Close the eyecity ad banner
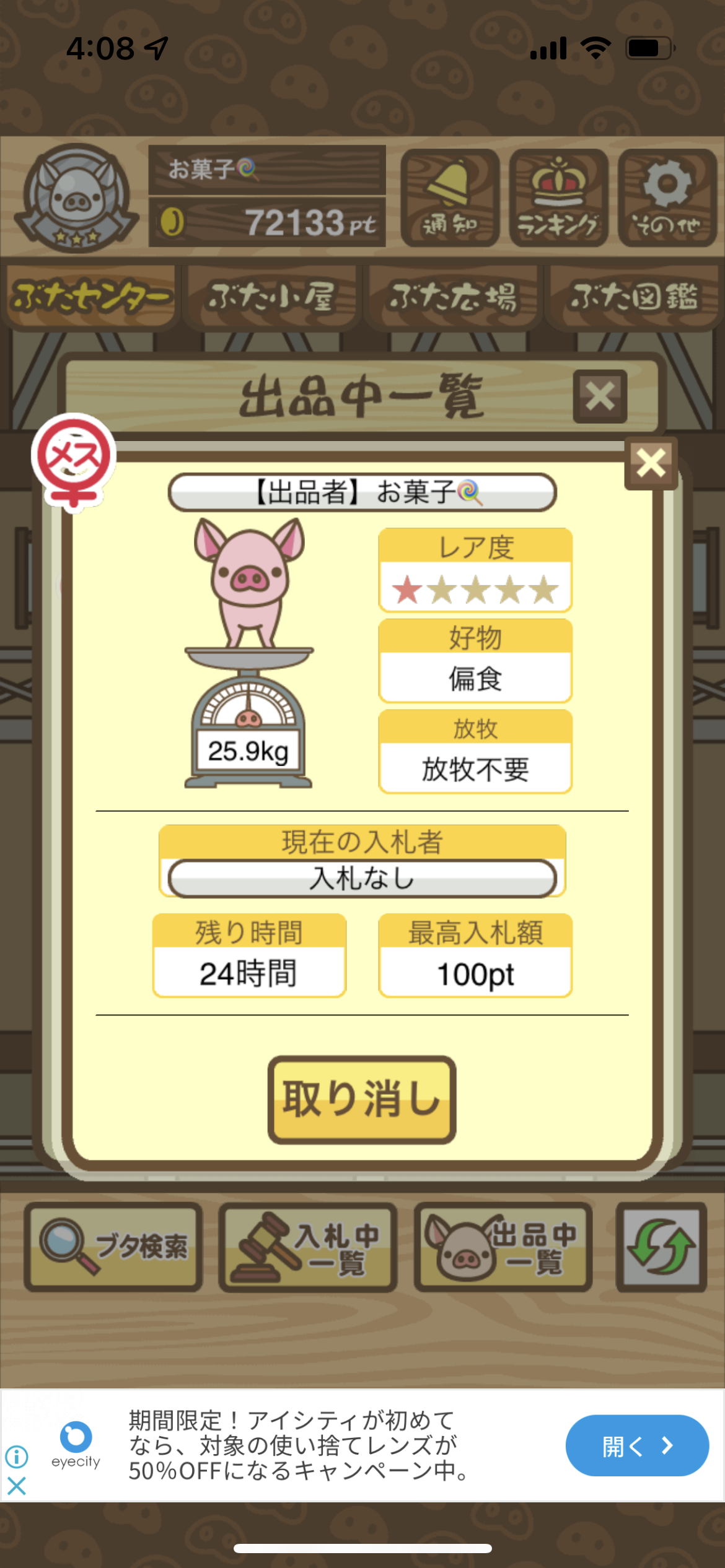This screenshot has height=1568, width=725. 17,1485
